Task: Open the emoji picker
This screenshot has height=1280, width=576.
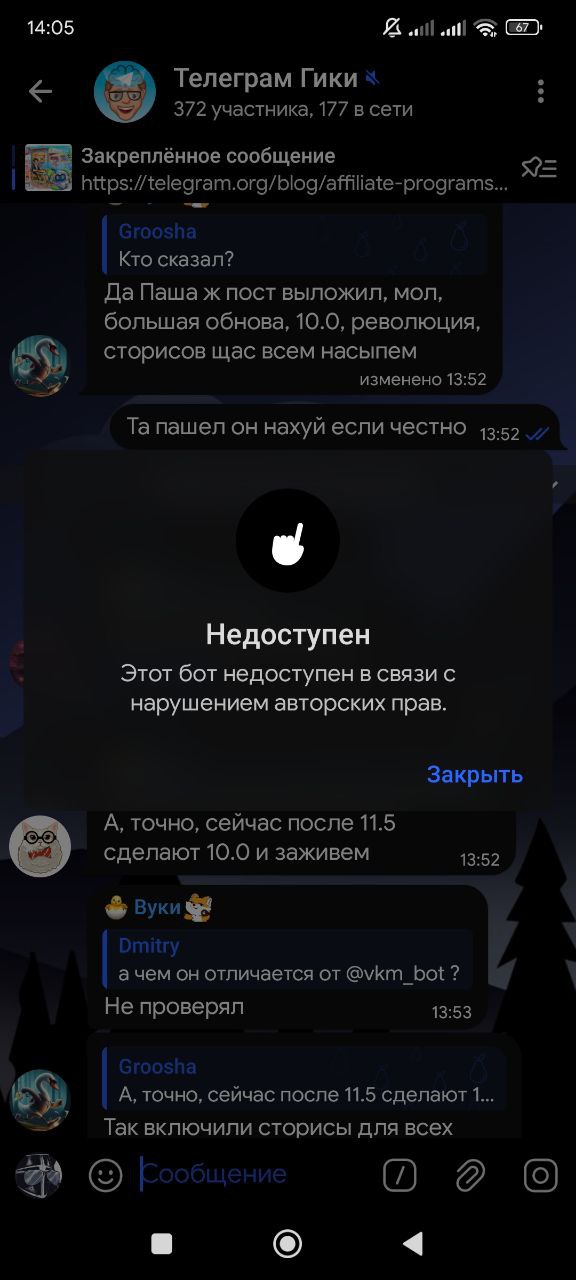Action: [x=105, y=1175]
